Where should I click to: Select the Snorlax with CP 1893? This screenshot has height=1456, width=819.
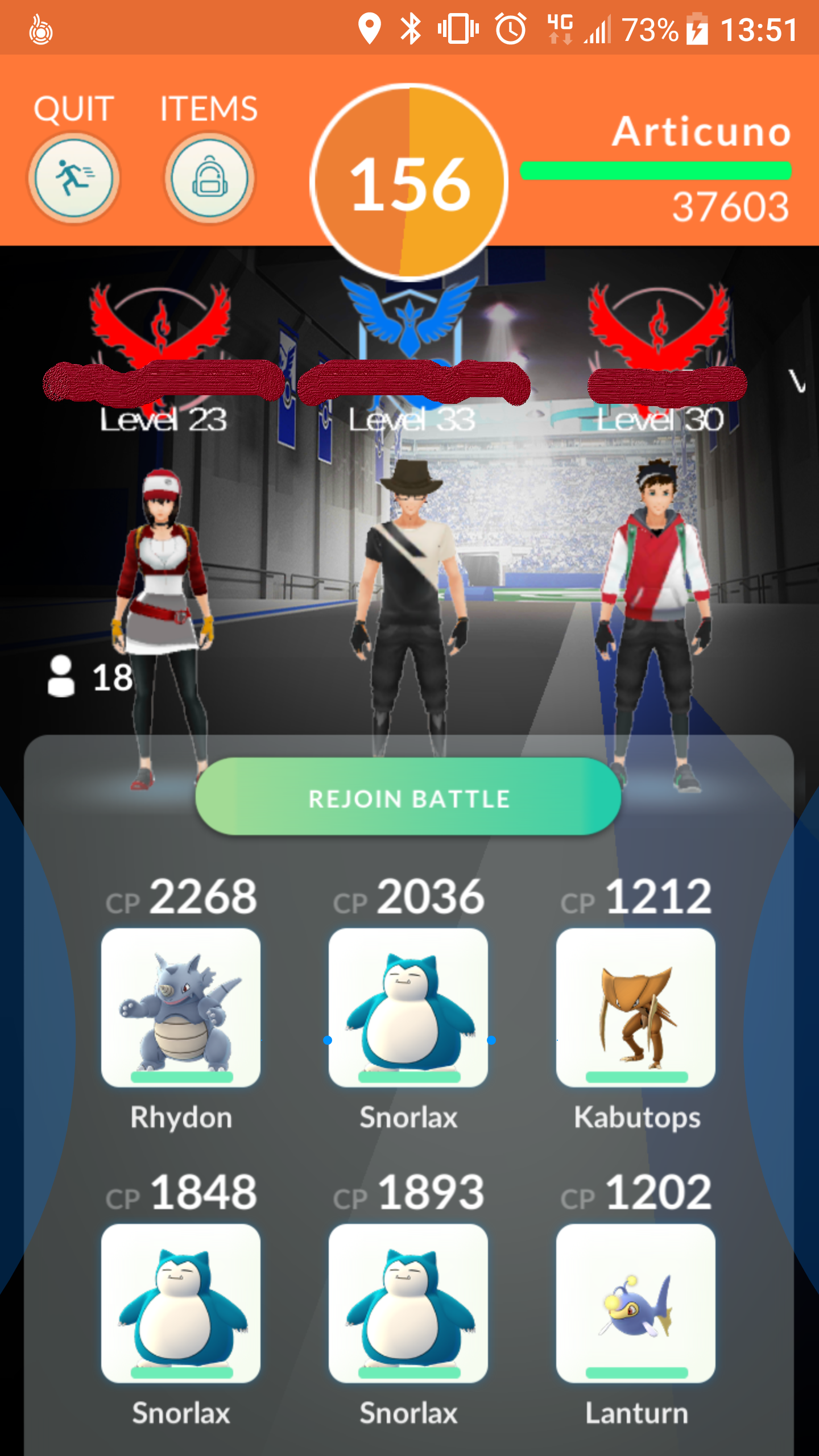tap(408, 1304)
